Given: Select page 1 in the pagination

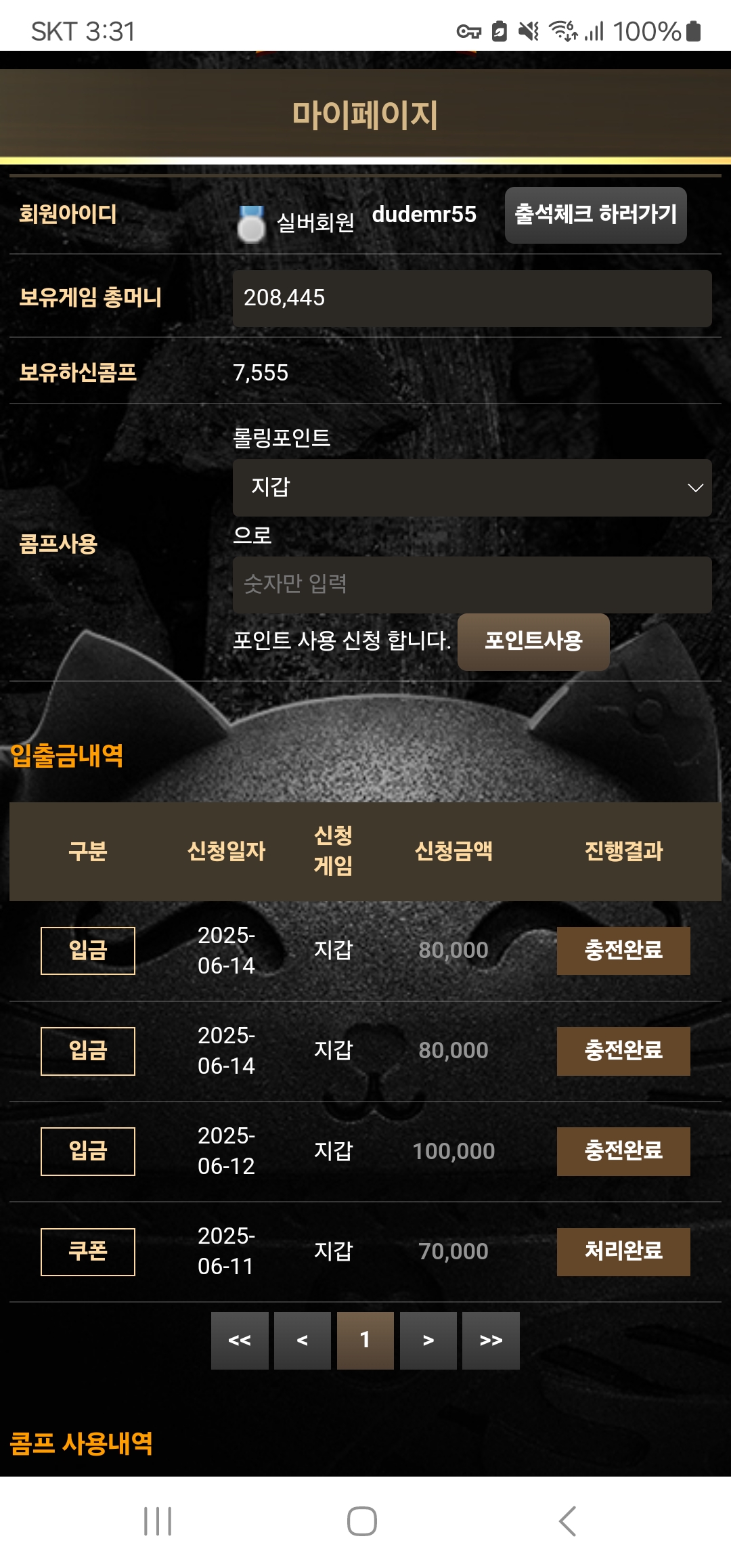Looking at the screenshot, I should (365, 1341).
